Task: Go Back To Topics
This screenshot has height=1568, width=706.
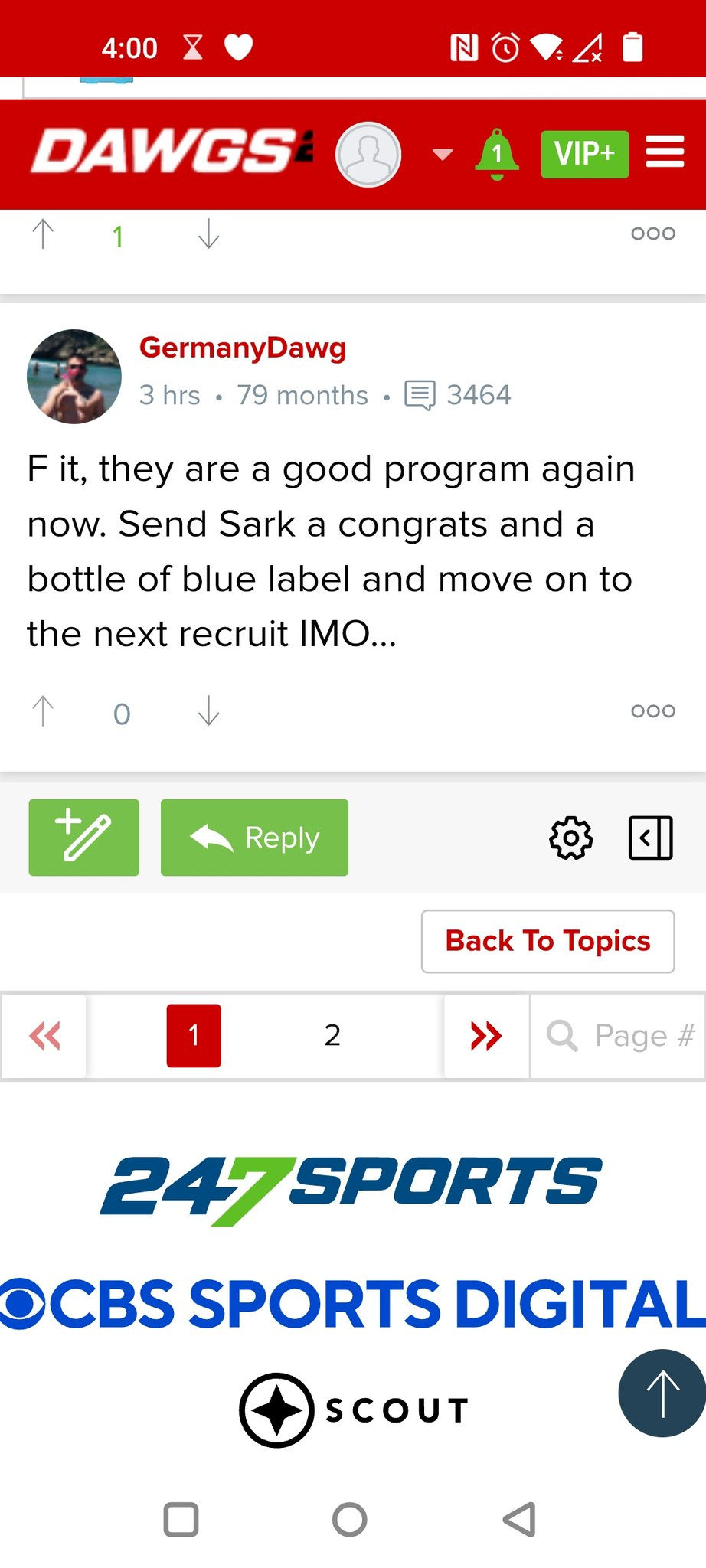Action: (x=548, y=941)
